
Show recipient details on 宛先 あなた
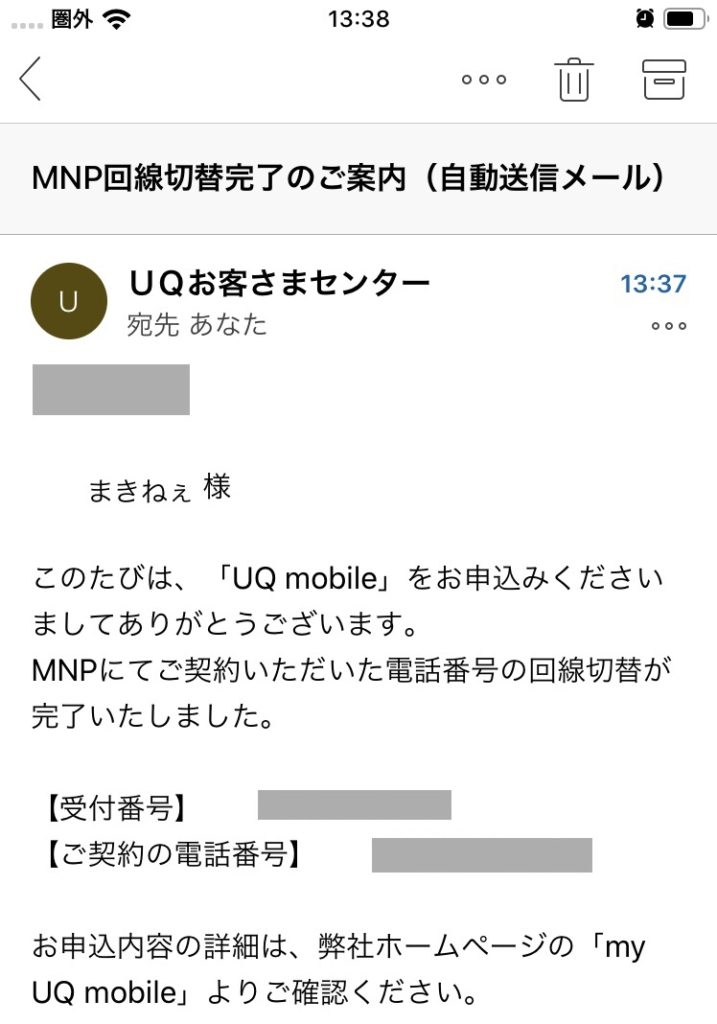pos(197,326)
